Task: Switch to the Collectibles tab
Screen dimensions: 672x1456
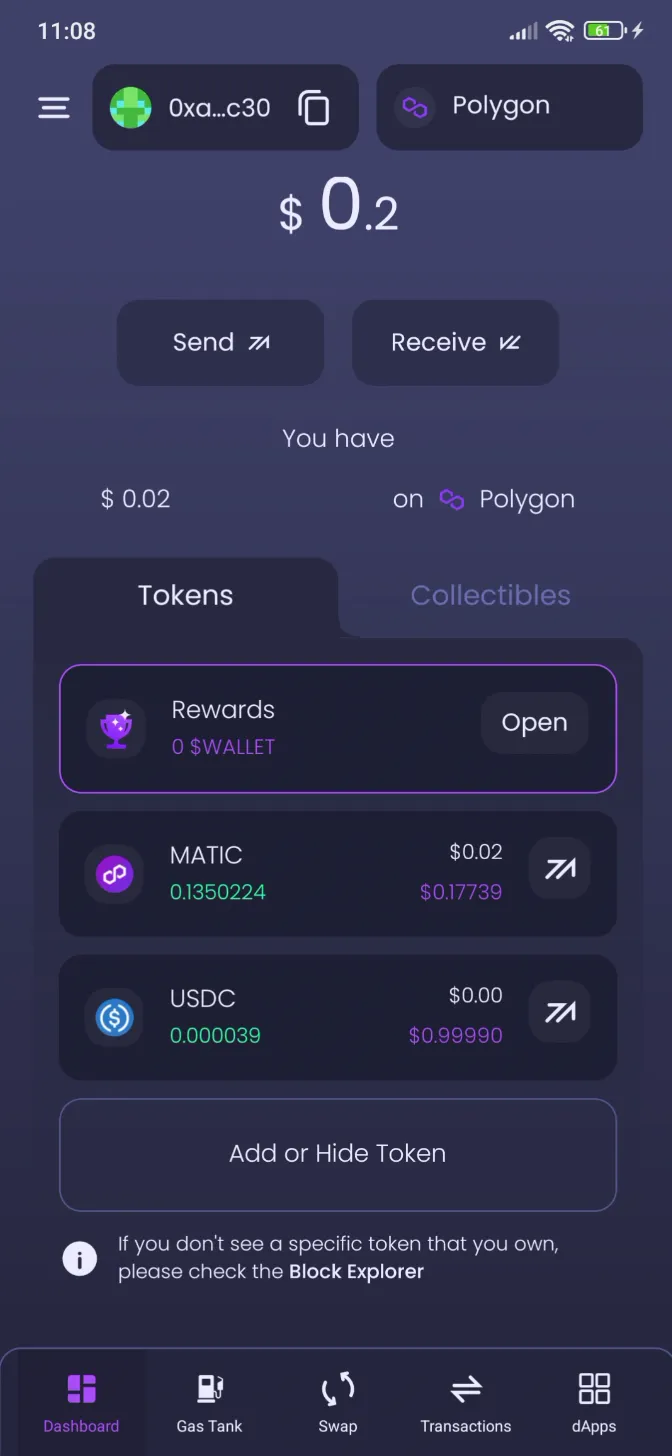Action: (x=490, y=596)
